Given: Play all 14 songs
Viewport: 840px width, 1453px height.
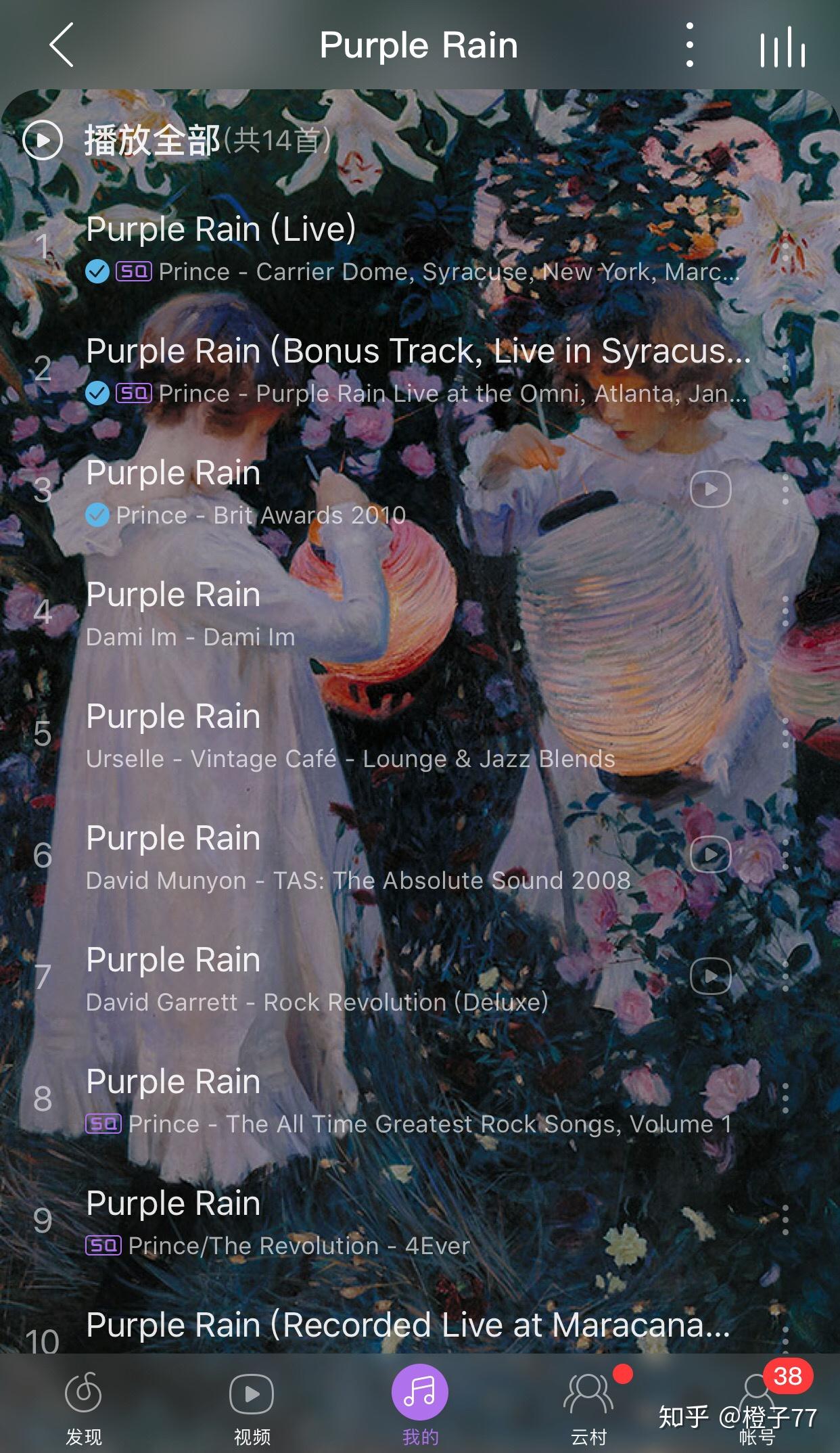Looking at the screenshot, I should pos(177,141).
